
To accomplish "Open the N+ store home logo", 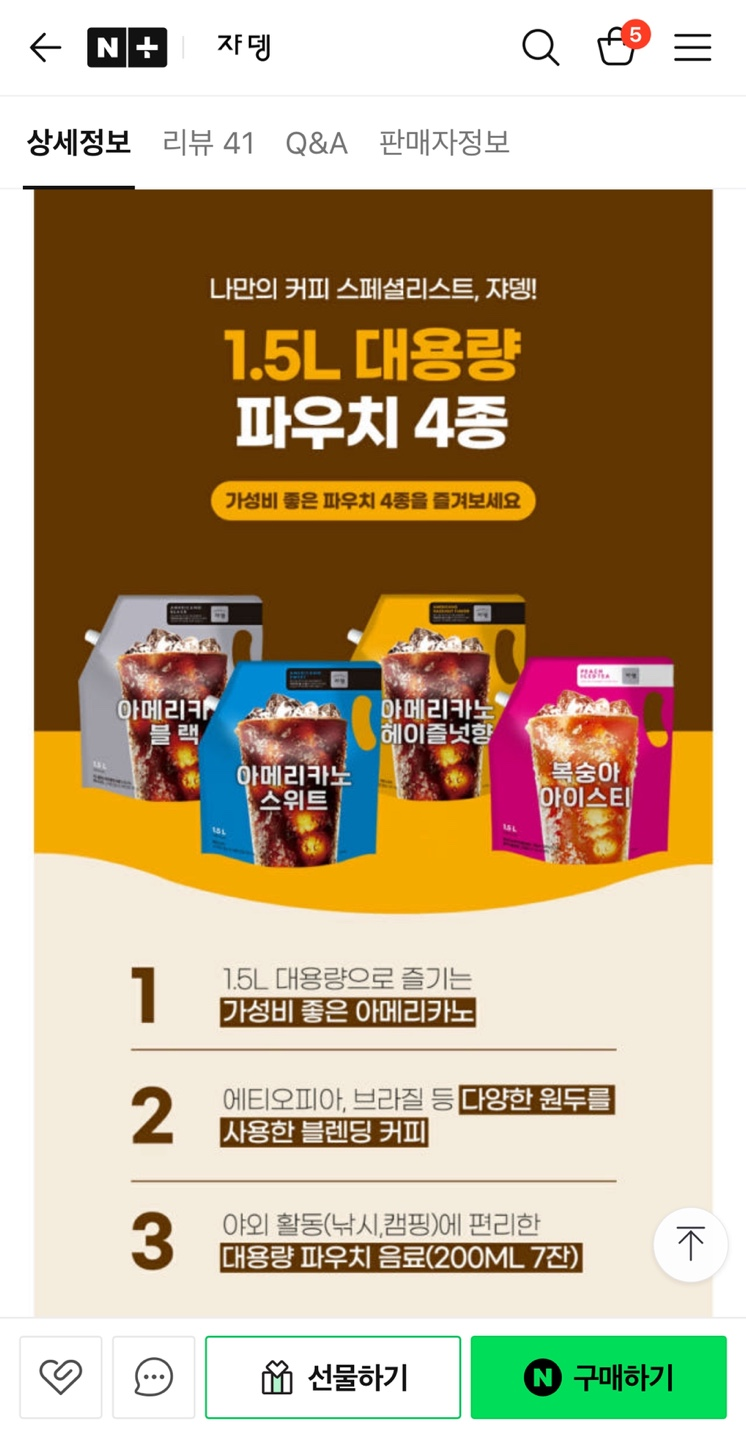I will pyautogui.click(x=127, y=47).
